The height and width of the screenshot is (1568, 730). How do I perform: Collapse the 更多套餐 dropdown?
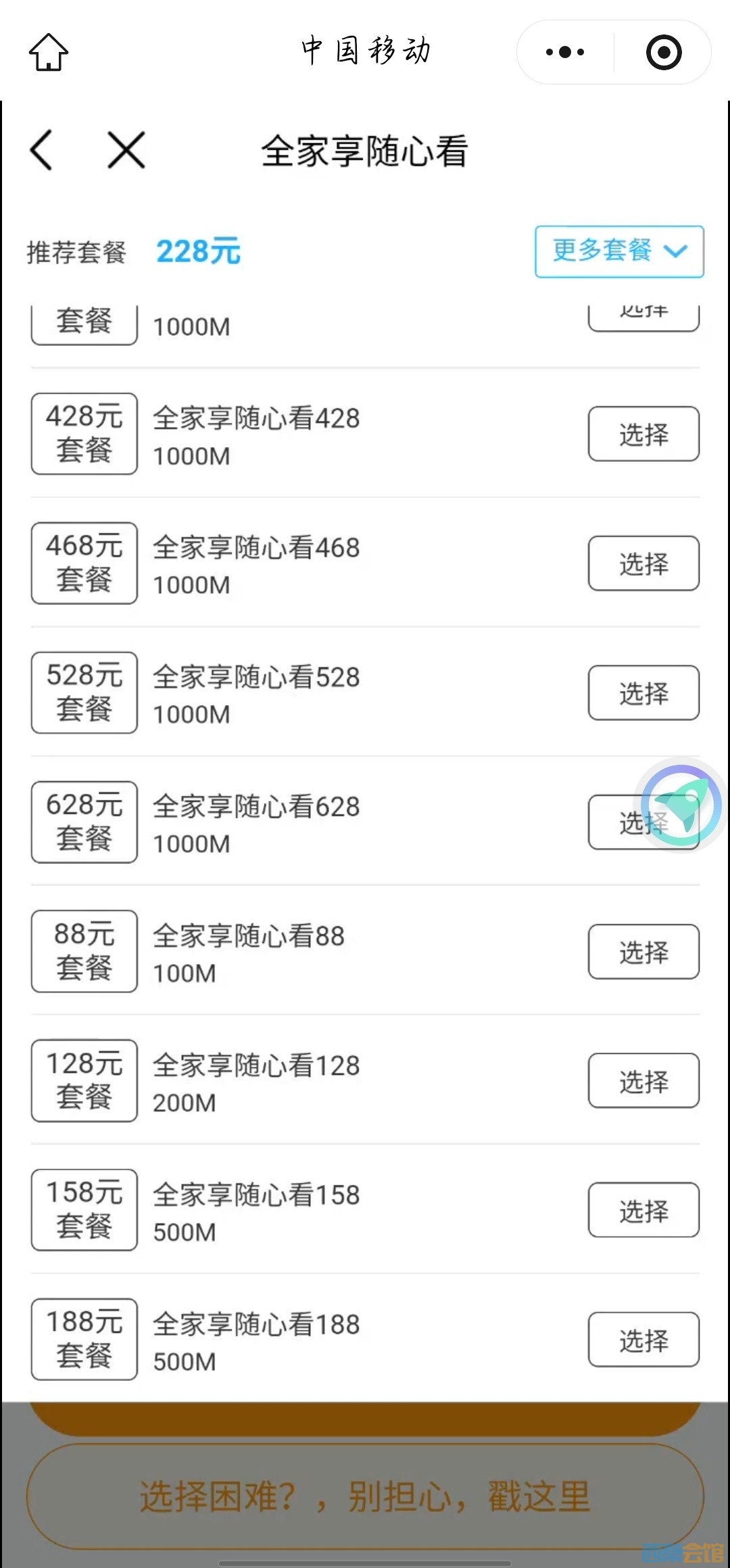(x=619, y=251)
